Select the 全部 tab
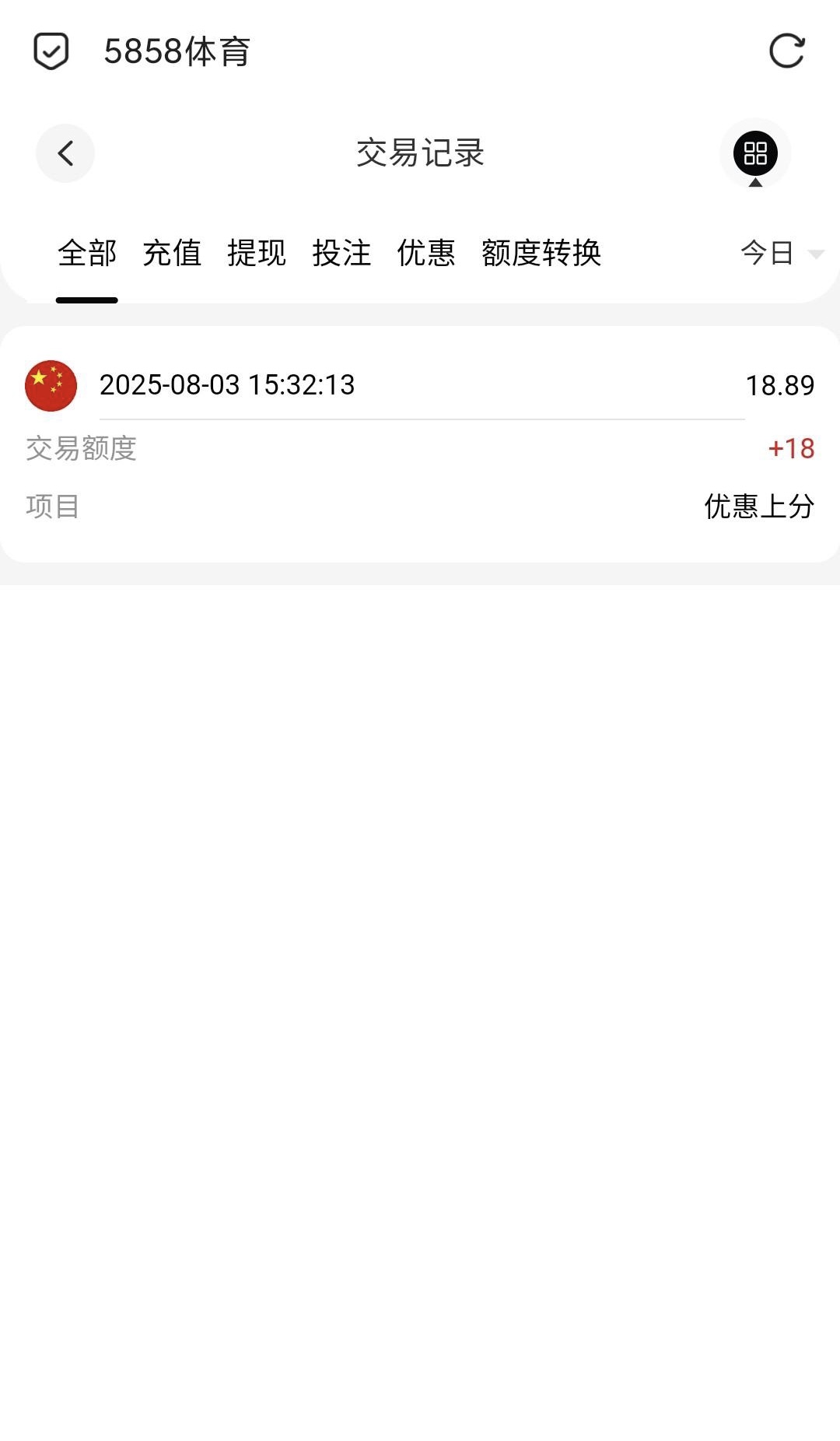840x1441 pixels. tap(87, 253)
